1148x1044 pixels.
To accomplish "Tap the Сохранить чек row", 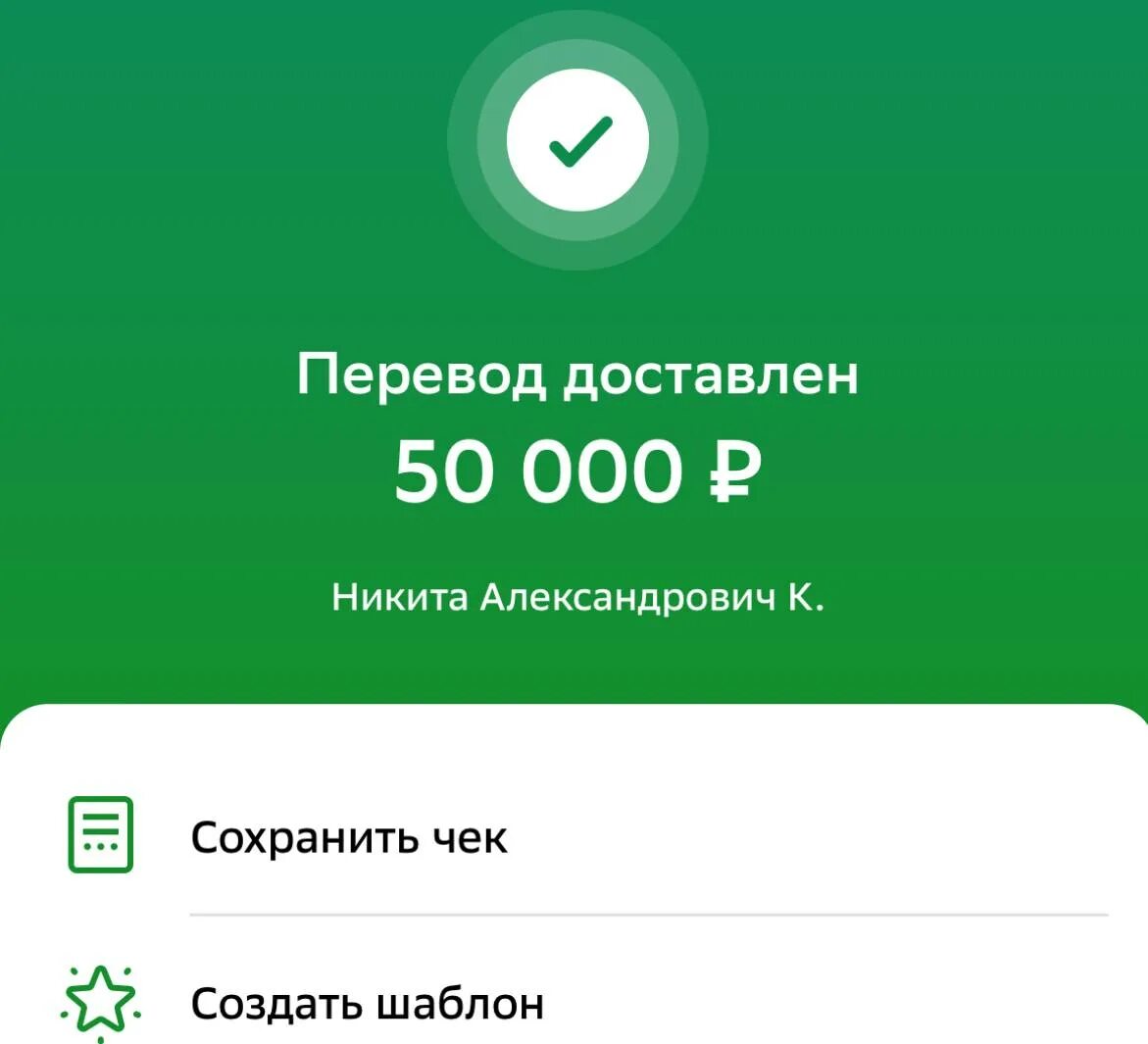I will pos(349,837).
